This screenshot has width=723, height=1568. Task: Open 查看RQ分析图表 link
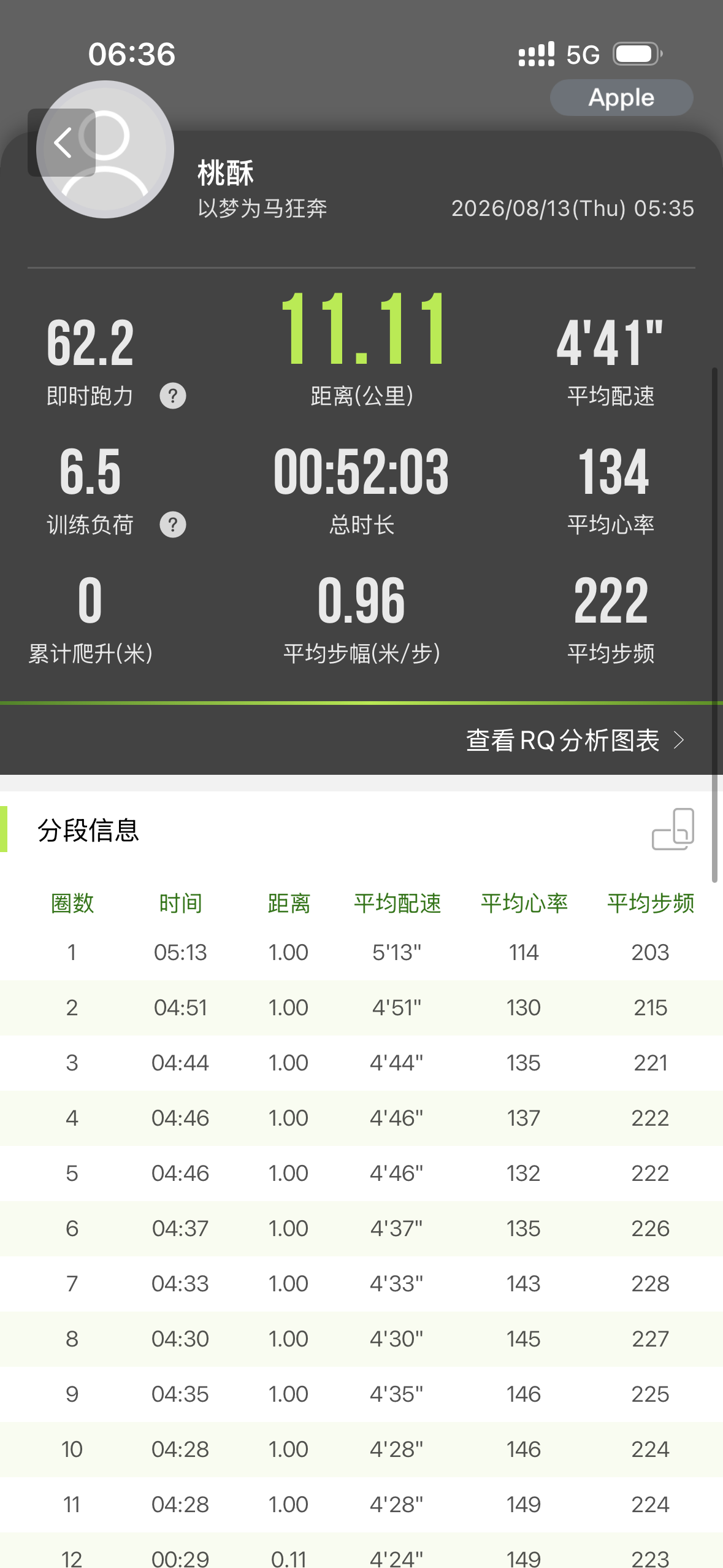[x=575, y=740]
